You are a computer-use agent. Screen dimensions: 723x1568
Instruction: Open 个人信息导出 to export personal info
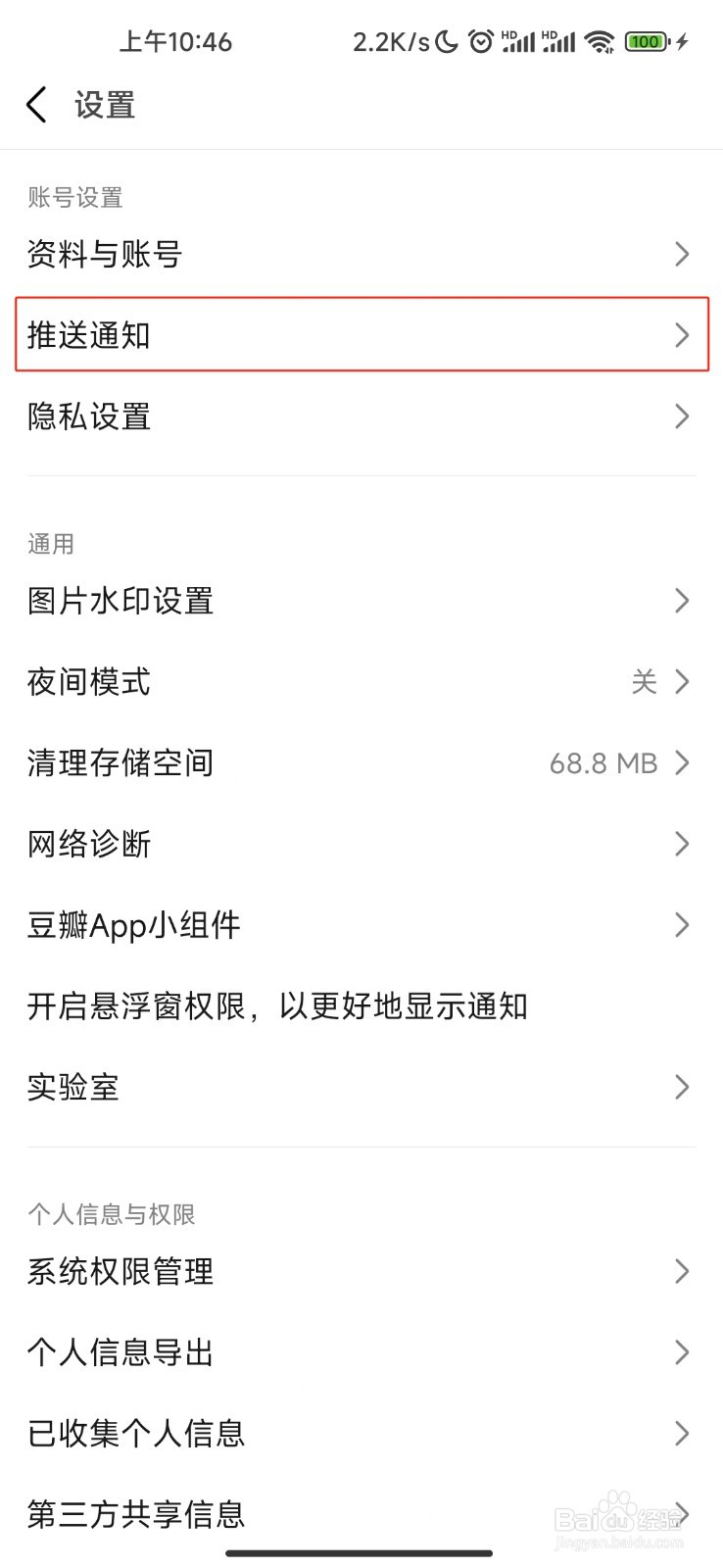tap(361, 1352)
